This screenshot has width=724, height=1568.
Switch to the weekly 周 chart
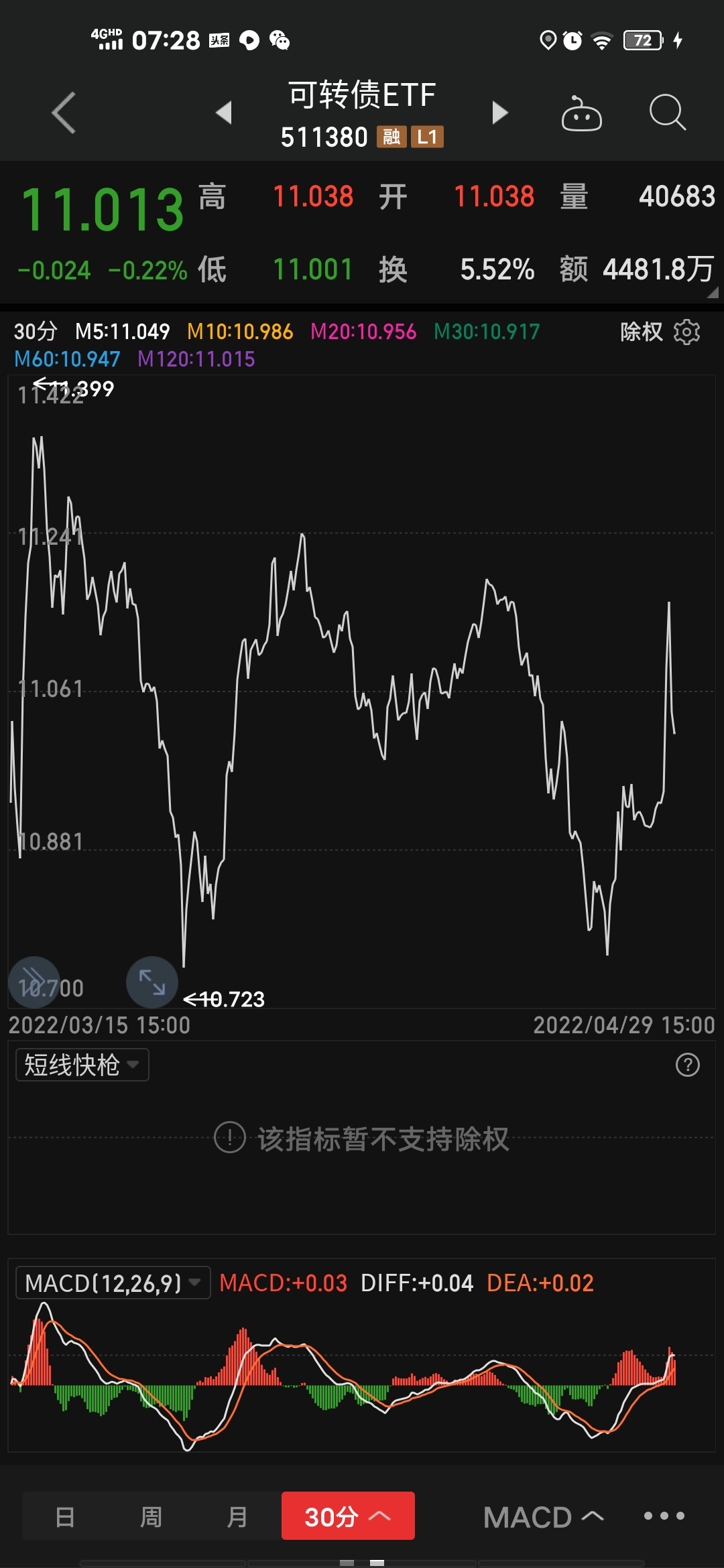(x=151, y=1516)
